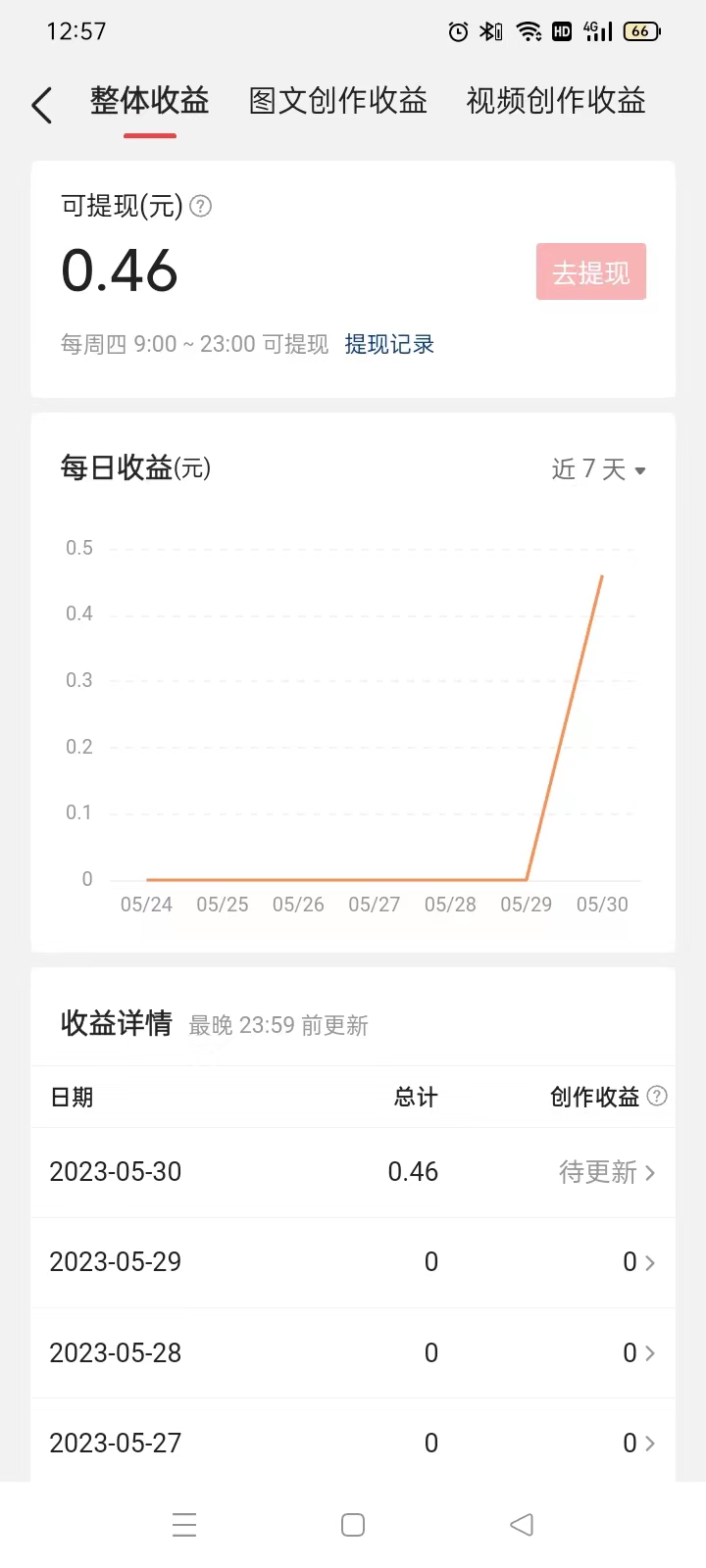The width and height of the screenshot is (706, 1568).
Task: Click the 0.46 withdrawable amount text
Action: (x=120, y=271)
